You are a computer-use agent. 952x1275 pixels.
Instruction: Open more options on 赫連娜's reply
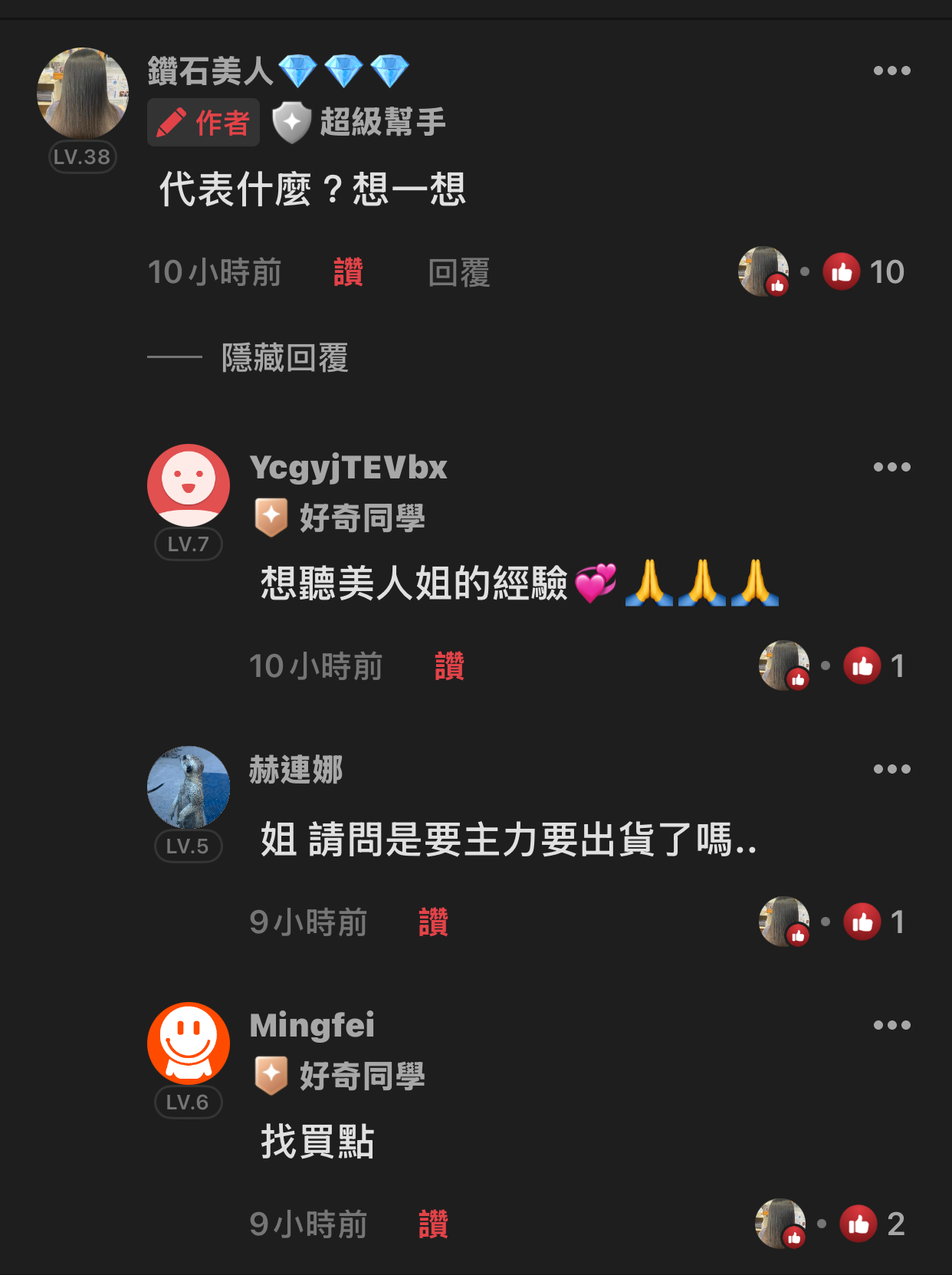pyautogui.click(x=891, y=769)
